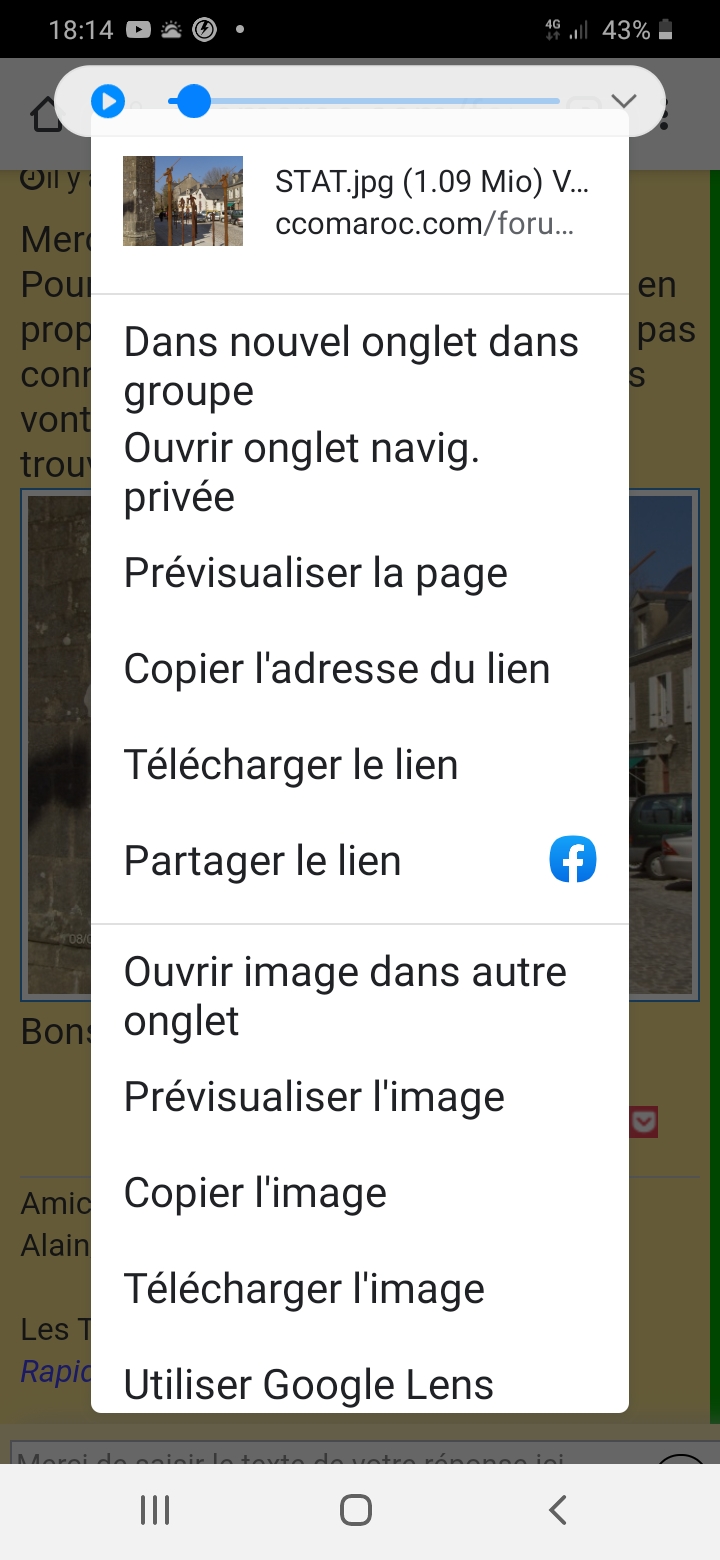Select Prévisualiser la page
Screen dimensions: 720x1560
(x=360, y=573)
